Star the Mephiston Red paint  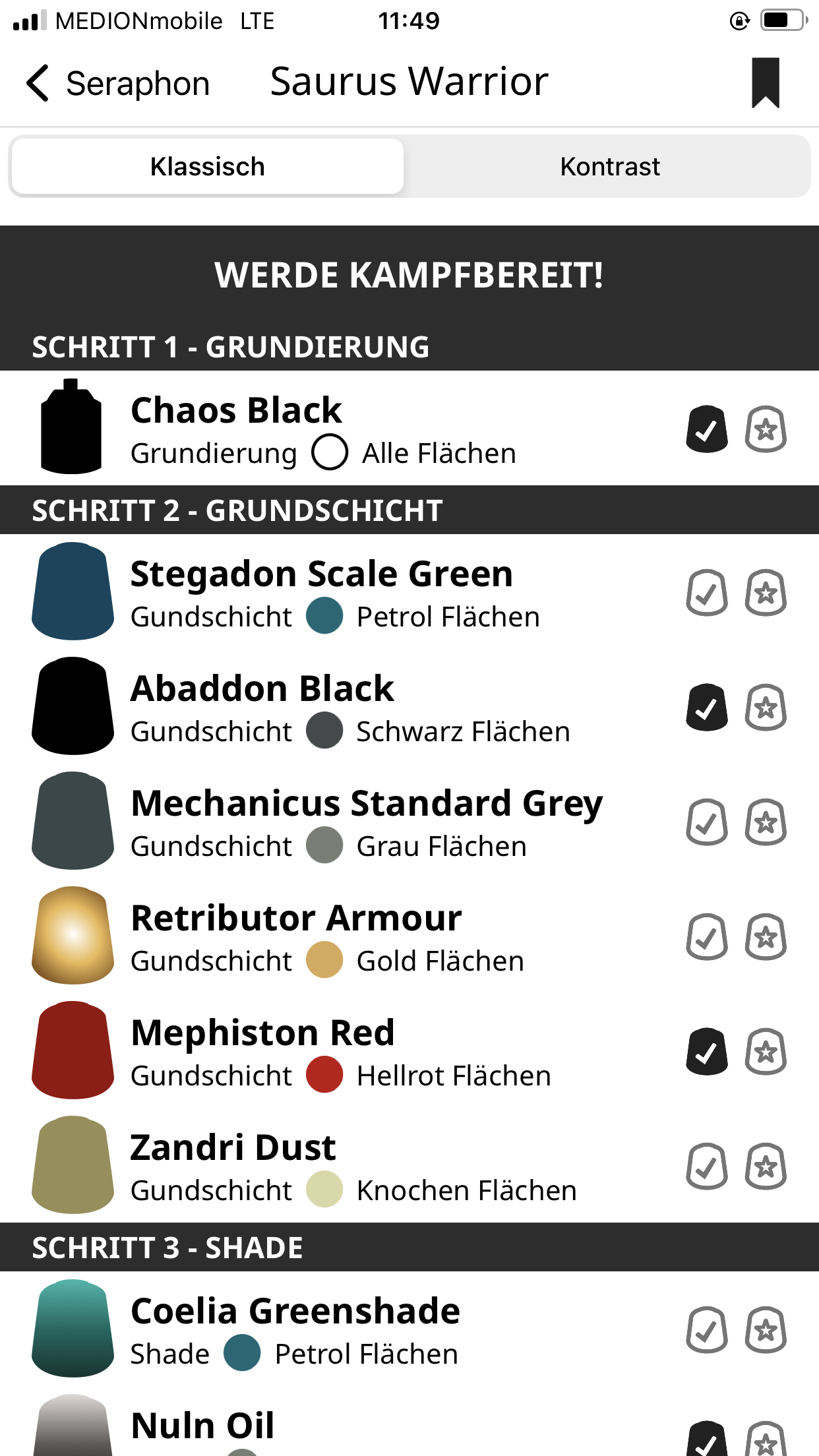pyautogui.click(x=766, y=1052)
